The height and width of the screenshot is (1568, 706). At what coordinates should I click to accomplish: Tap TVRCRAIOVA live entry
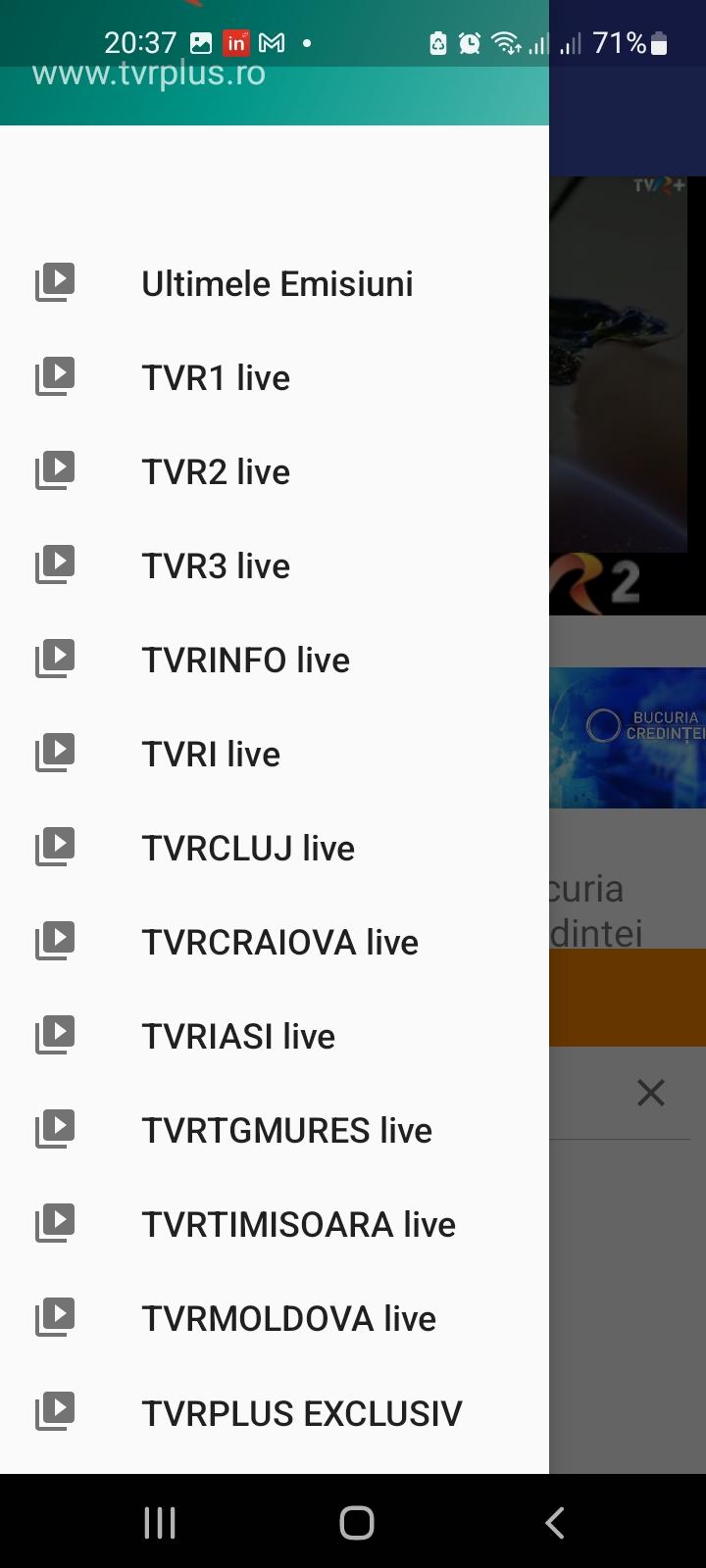pos(279,943)
